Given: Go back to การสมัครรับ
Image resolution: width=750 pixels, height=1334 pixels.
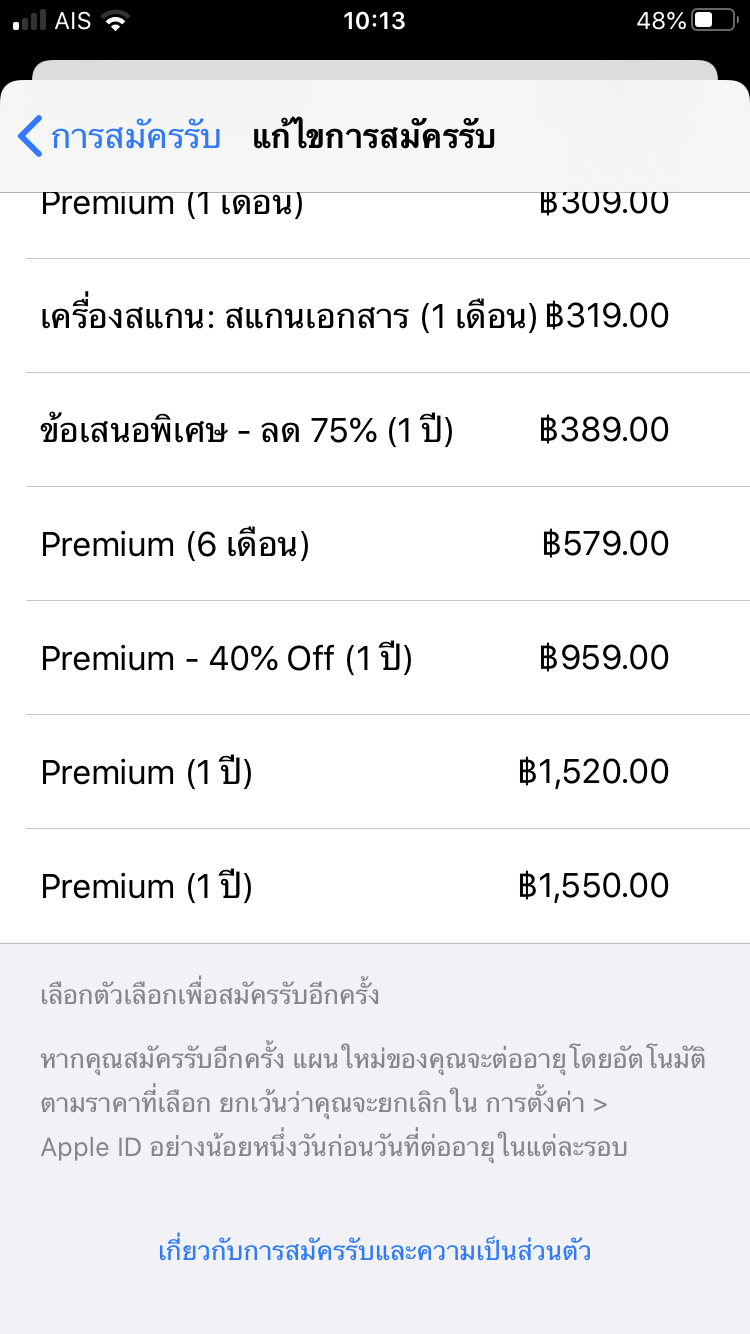Looking at the screenshot, I should [120, 137].
